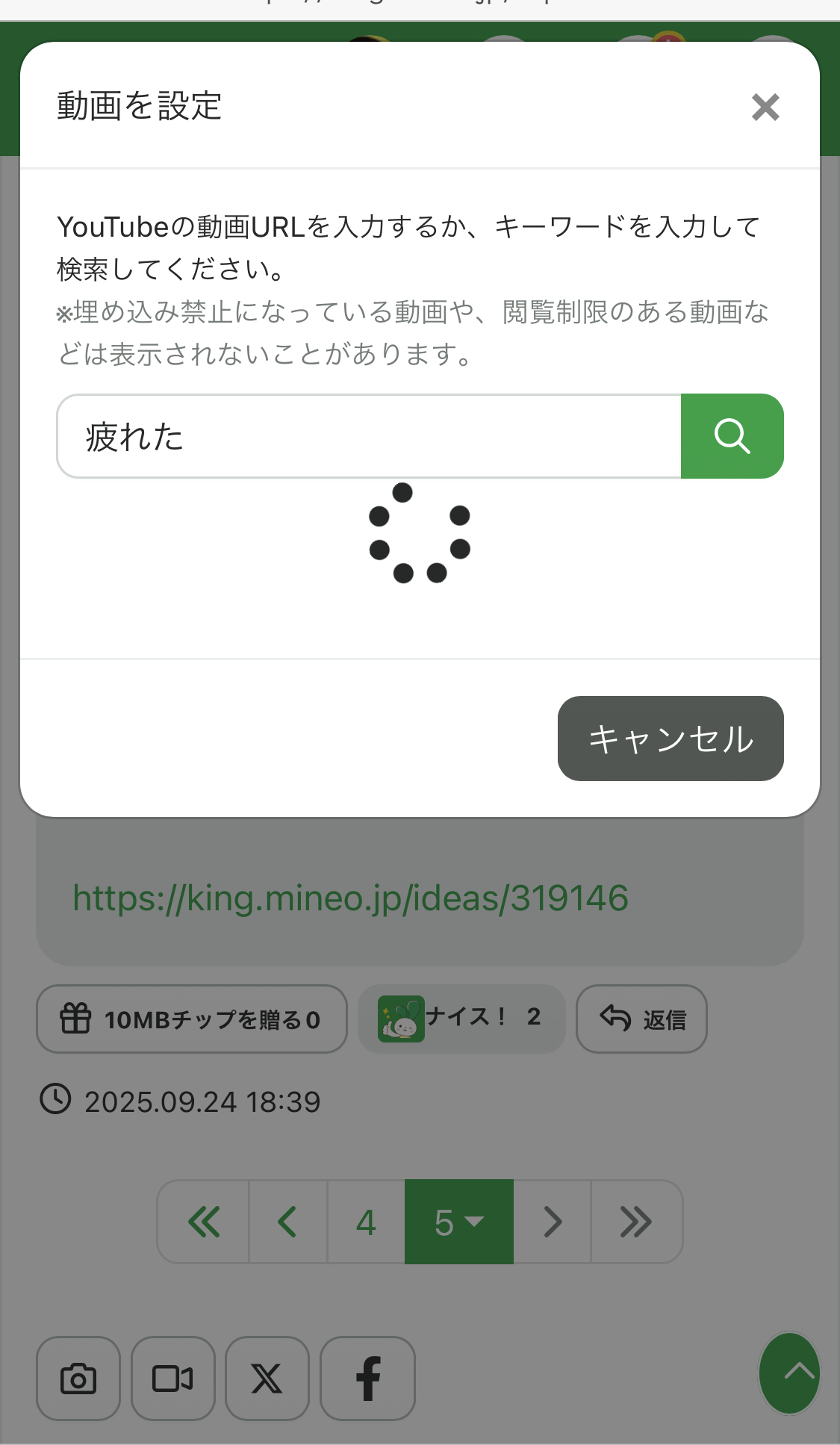840x1445 pixels.
Task: Go to the next comments page
Action: point(553,1222)
